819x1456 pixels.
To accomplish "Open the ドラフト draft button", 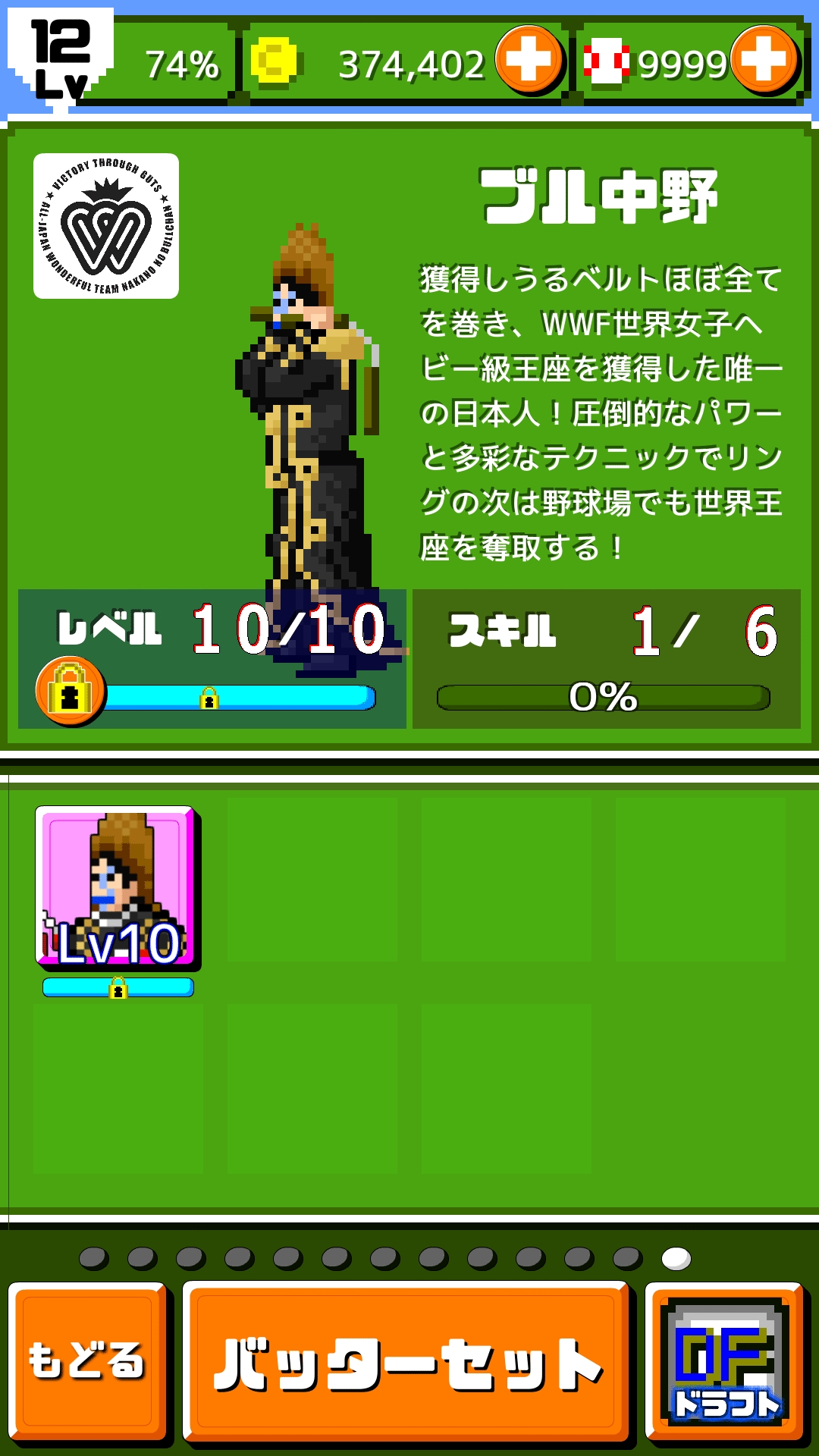I will 725,1363.
